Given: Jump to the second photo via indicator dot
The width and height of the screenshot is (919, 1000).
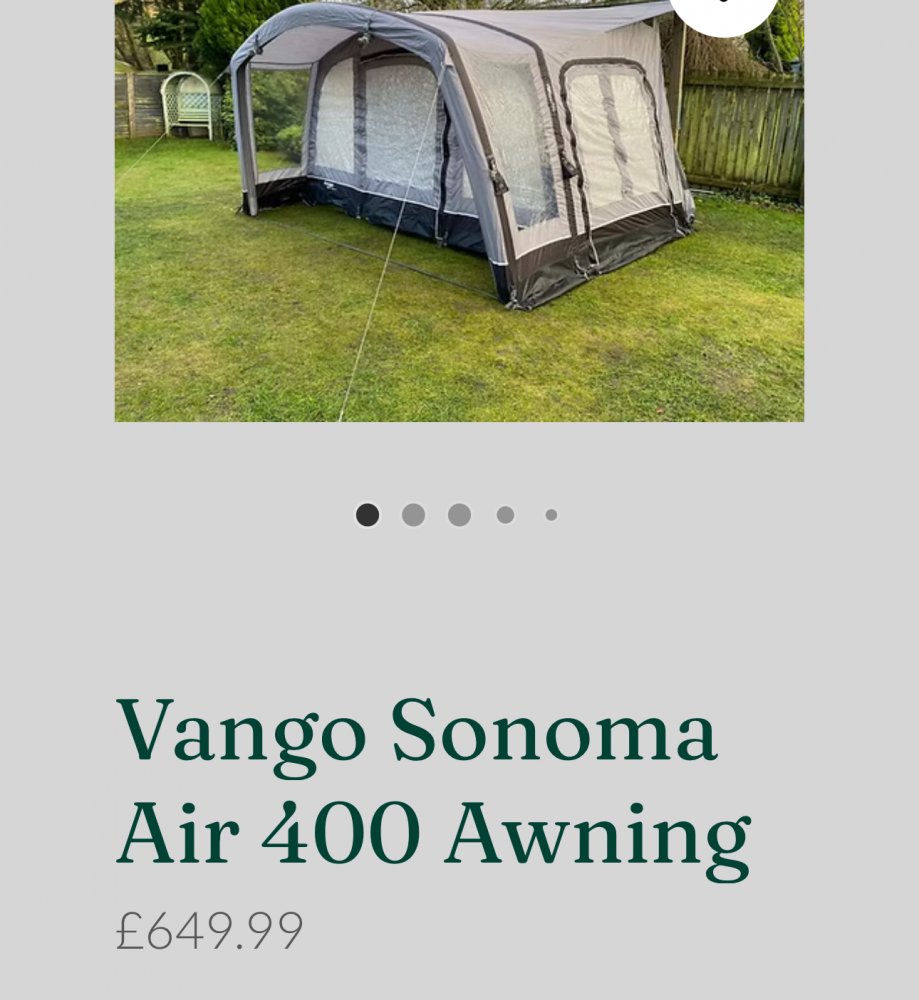Looking at the screenshot, I should pos(413,515).
